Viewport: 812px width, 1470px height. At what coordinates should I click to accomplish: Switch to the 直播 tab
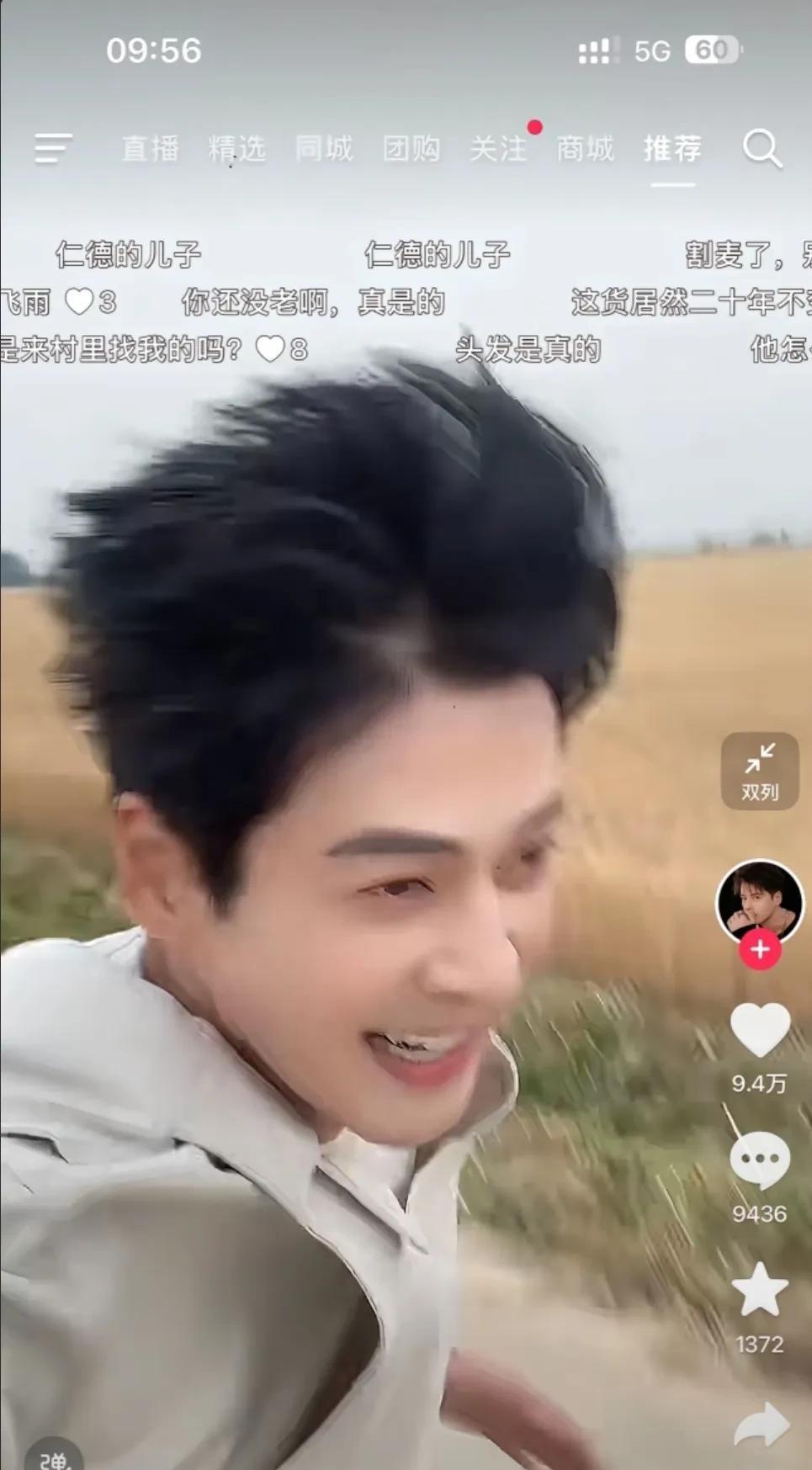(x=151, y=149)
